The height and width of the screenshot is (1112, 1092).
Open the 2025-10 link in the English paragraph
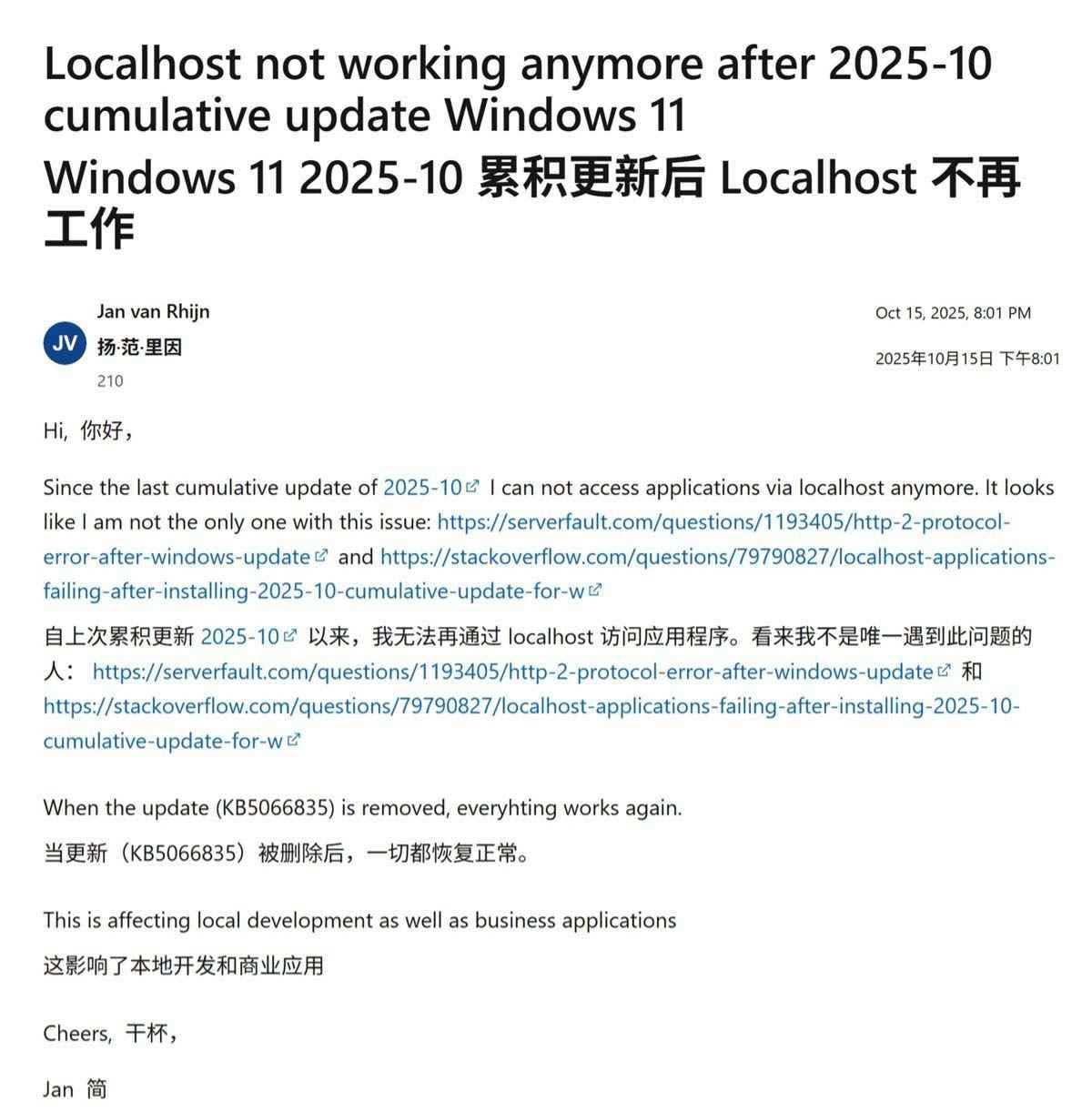[422, 488]
